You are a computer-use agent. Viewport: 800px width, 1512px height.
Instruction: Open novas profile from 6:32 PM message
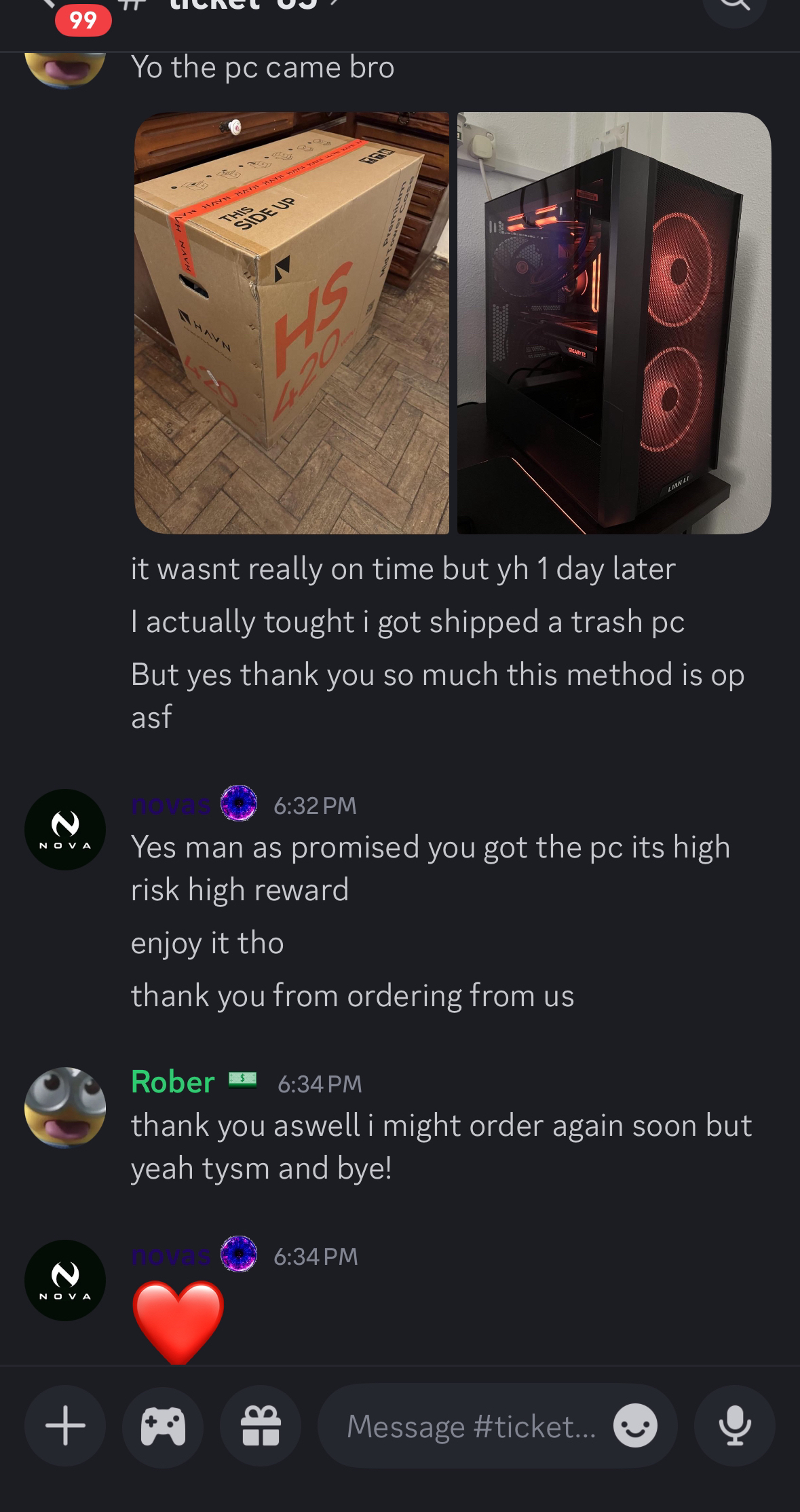tap(65, 829)
